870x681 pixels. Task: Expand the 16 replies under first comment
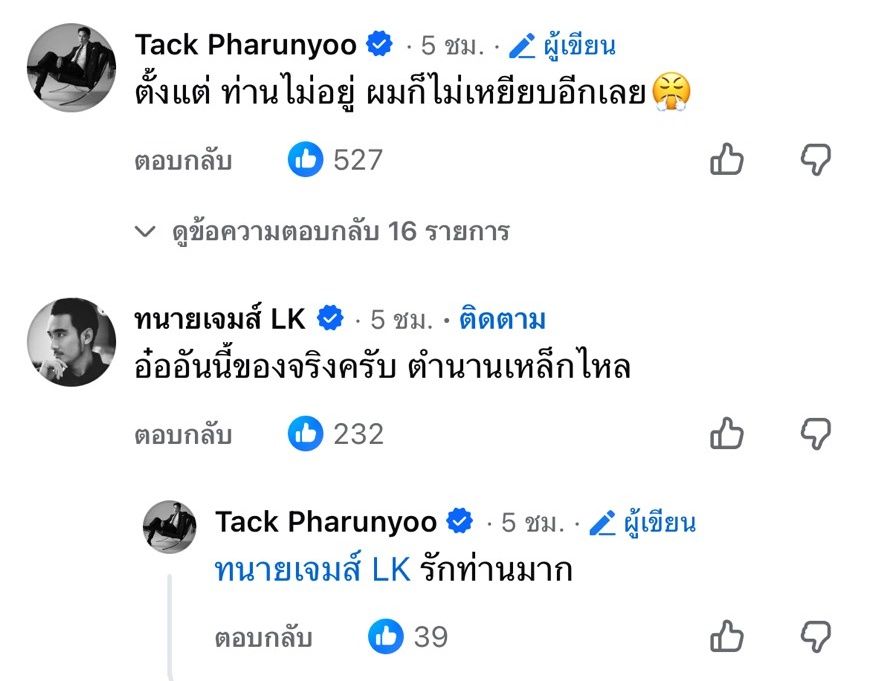[x=322, y=231]
